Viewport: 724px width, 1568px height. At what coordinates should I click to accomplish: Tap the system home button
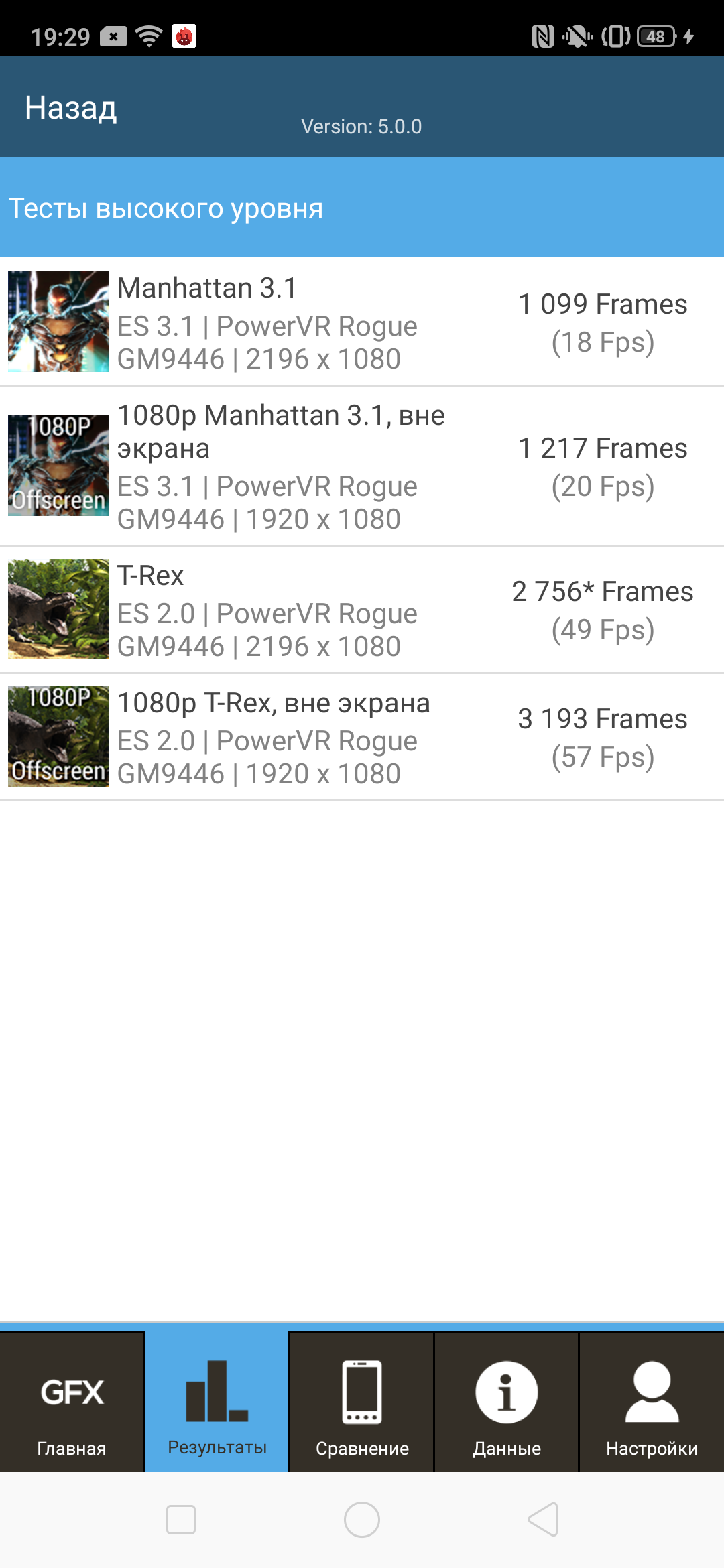coord(362,1520)
